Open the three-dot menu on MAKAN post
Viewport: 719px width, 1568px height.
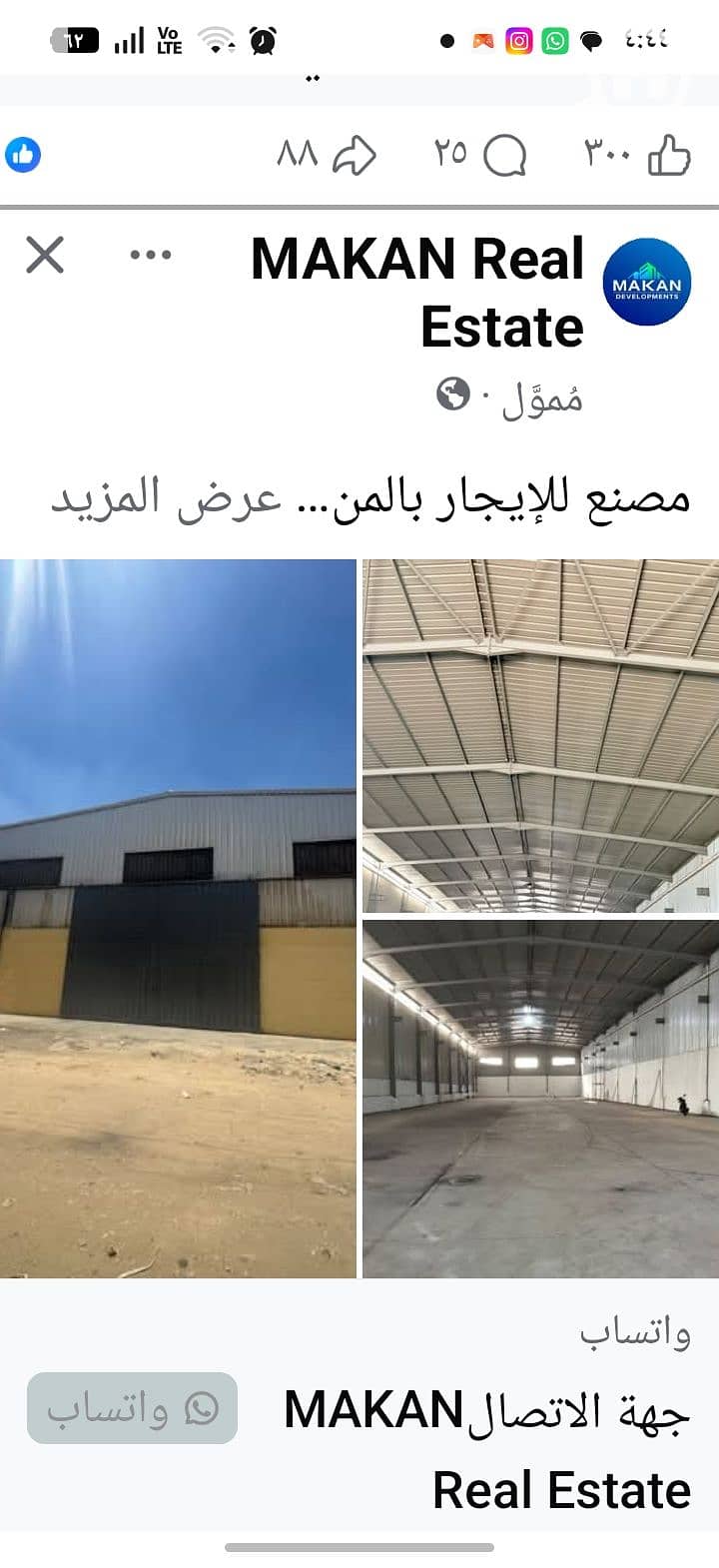click(151, 255)
